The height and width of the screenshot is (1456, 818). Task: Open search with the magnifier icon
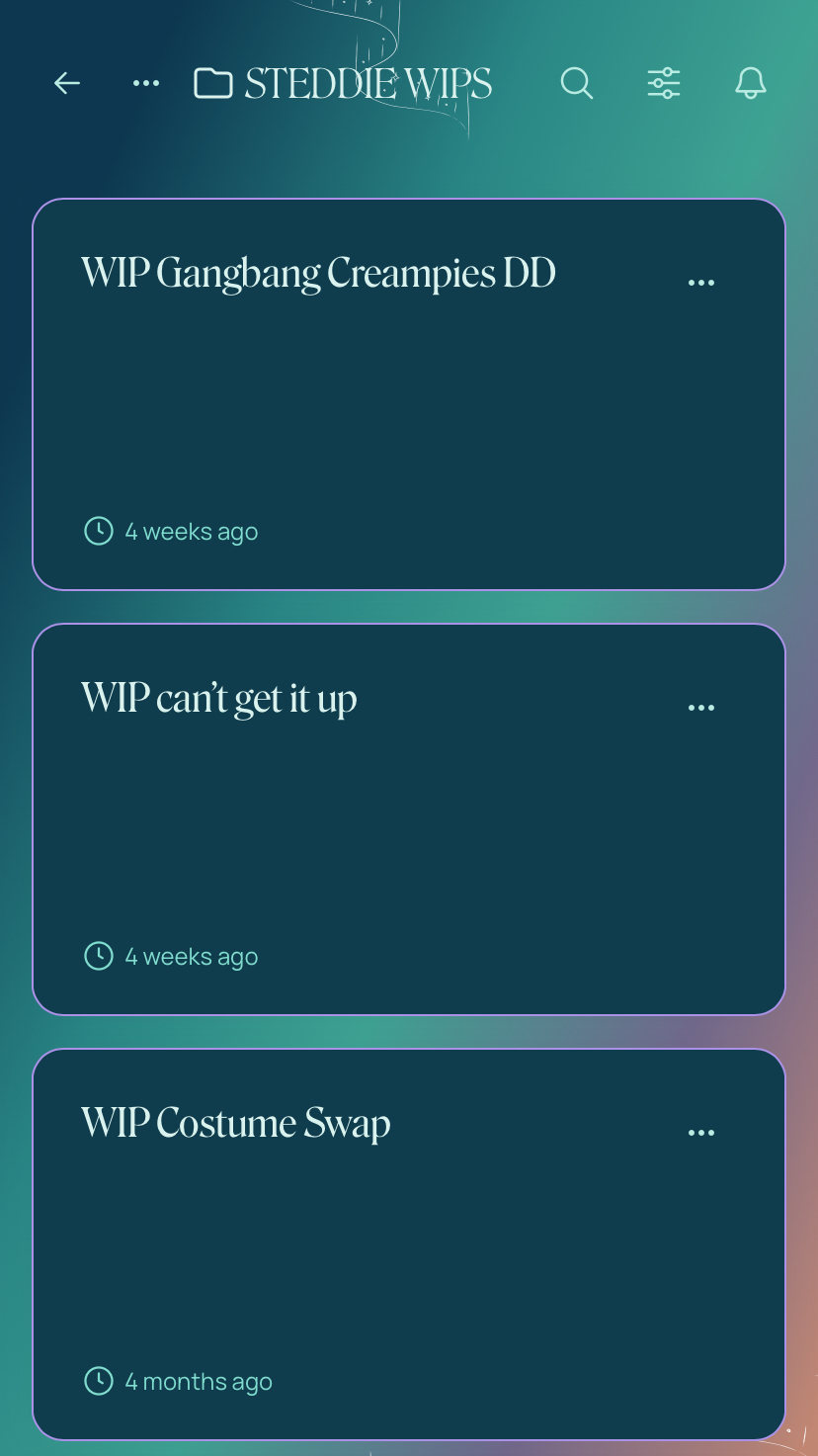click(576, 83)
